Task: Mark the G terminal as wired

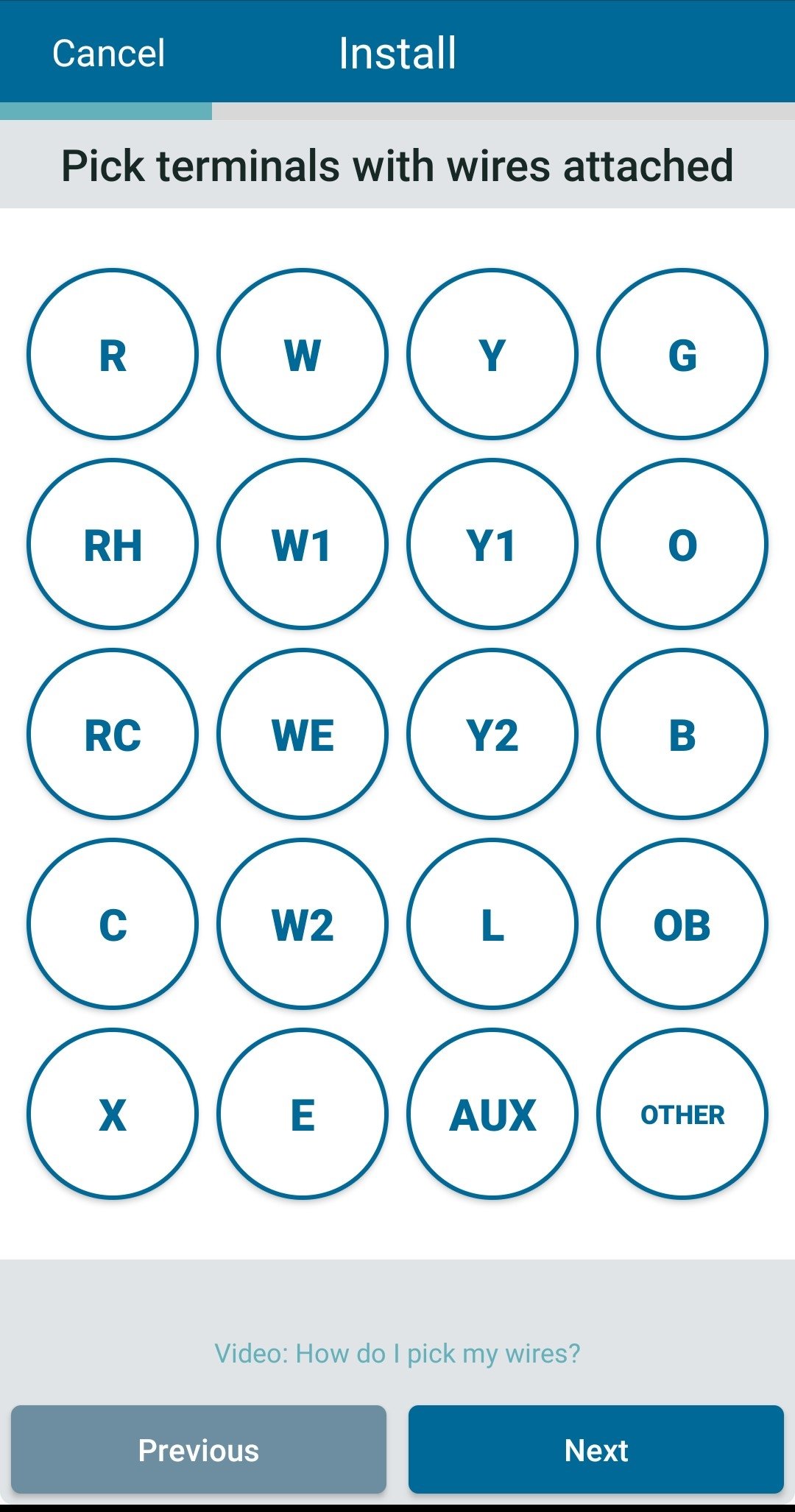Action: click(682, 354)
